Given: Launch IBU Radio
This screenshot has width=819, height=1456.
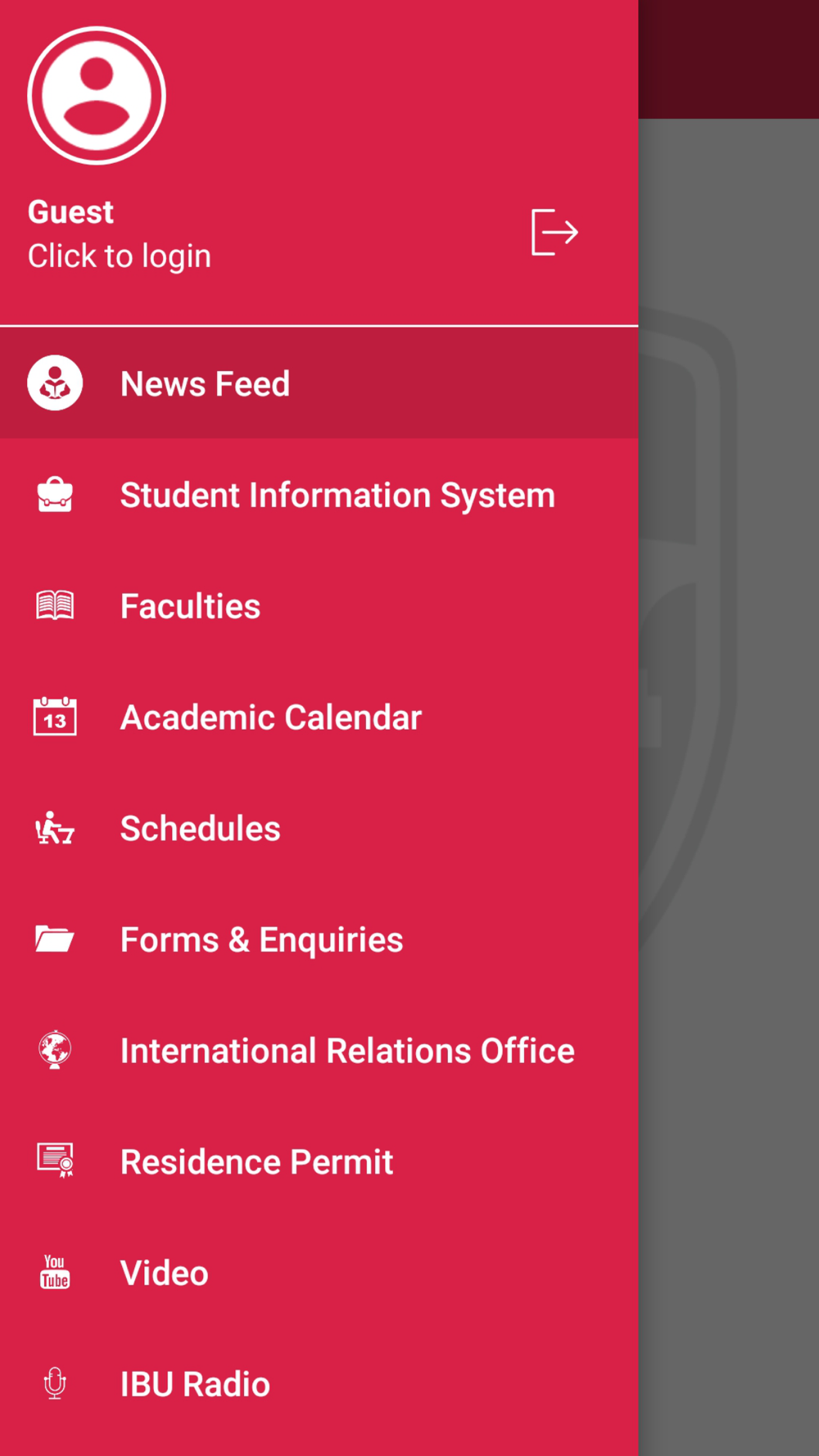Looking at the screenshot, I should [x=319, y=1384].
